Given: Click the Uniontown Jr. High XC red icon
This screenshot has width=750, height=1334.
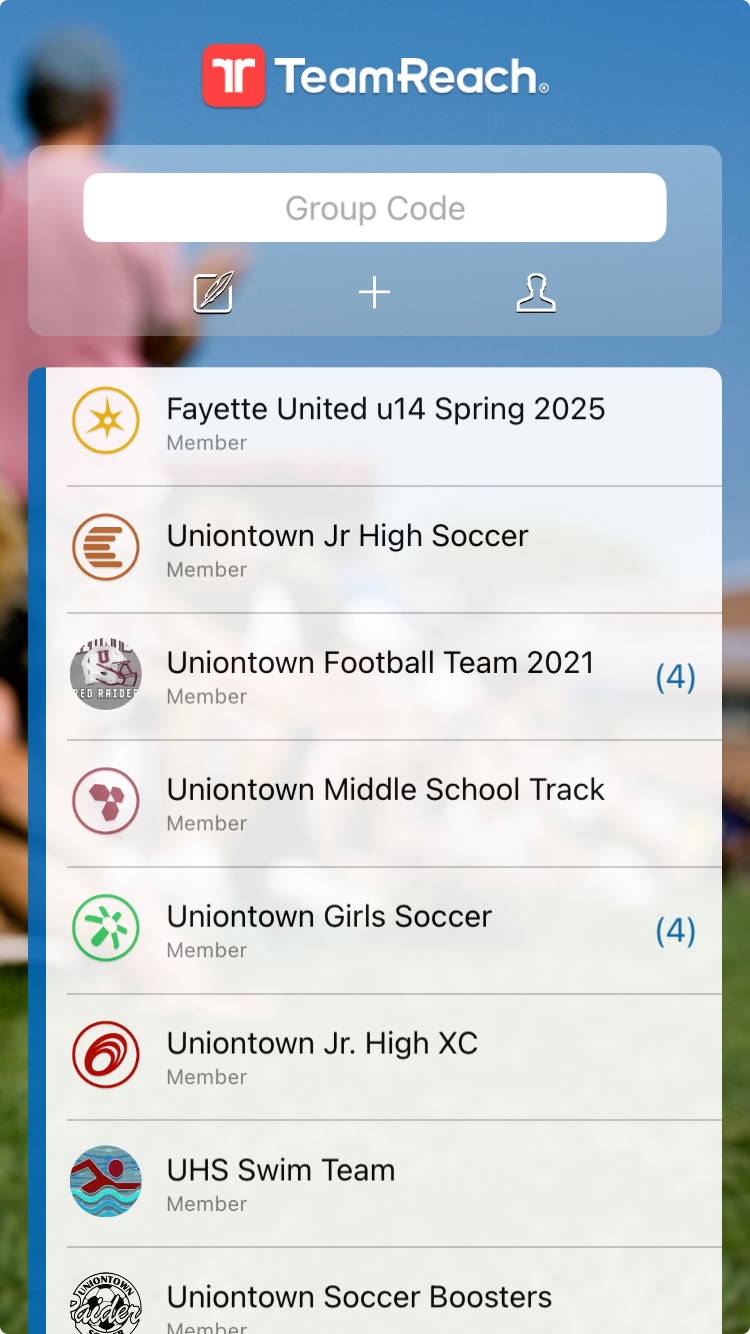Looking at the screenshot, I should (106, 1055).
